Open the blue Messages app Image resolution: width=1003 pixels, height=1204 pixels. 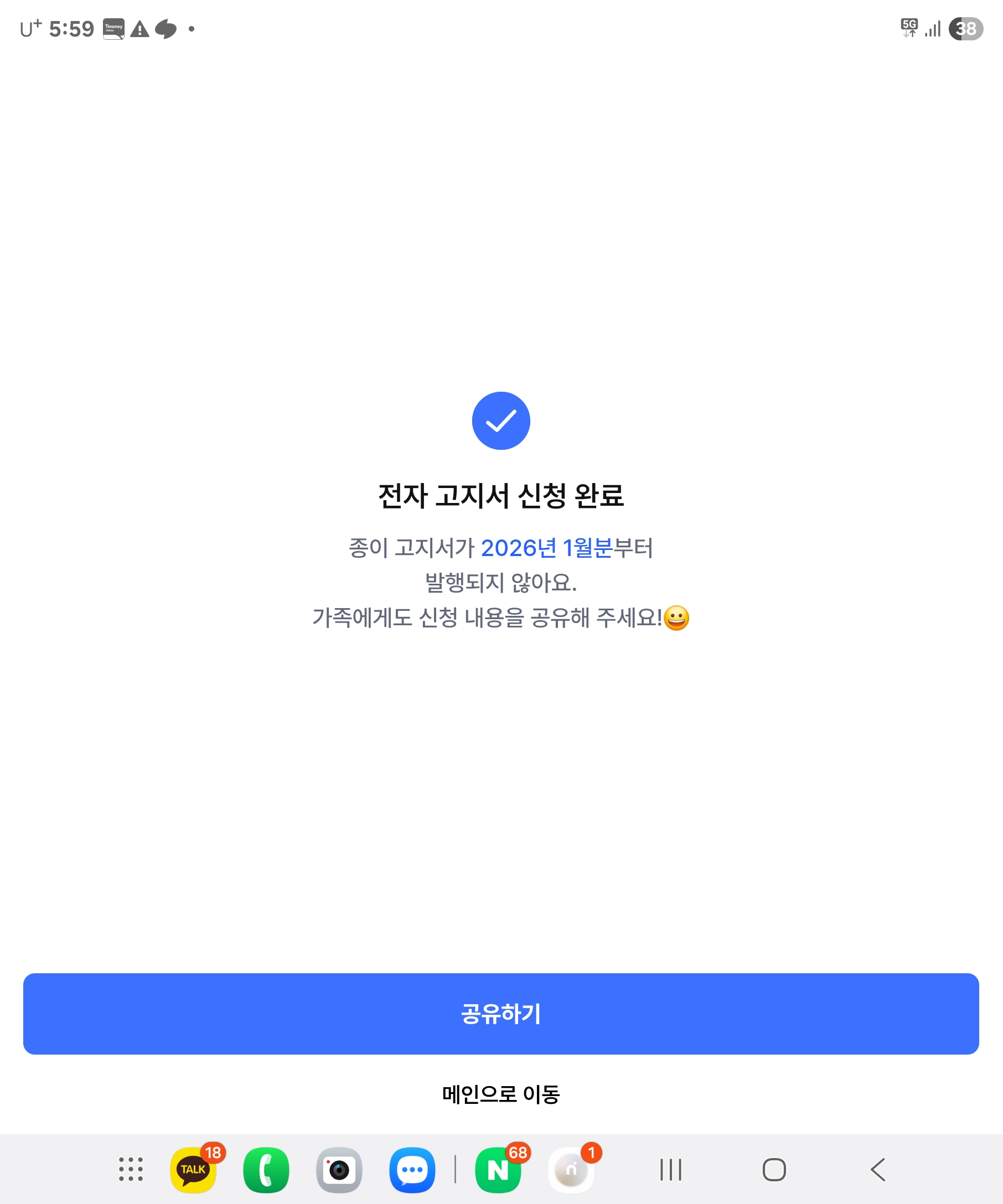[412, 1170]
